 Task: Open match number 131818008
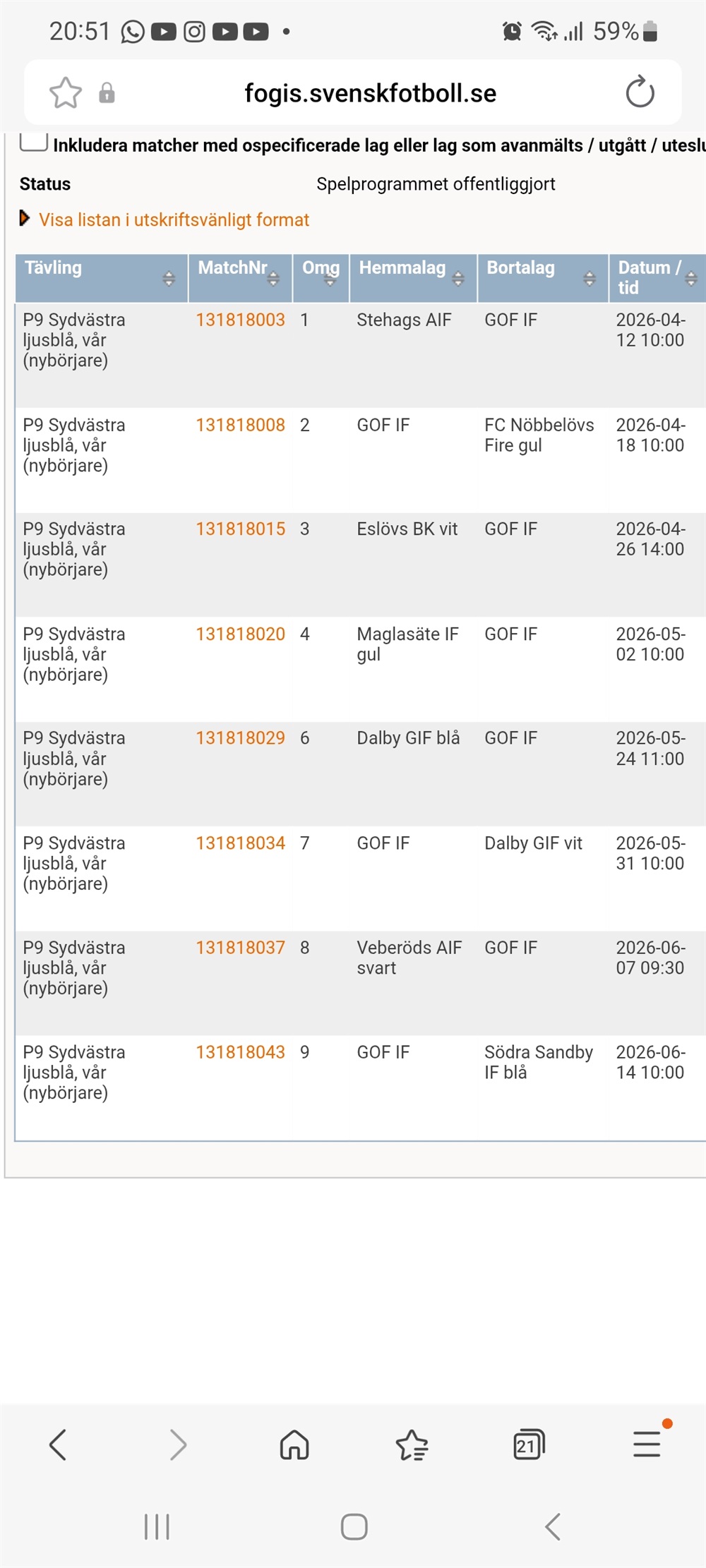pyautogui.click(x=241, y=426)
